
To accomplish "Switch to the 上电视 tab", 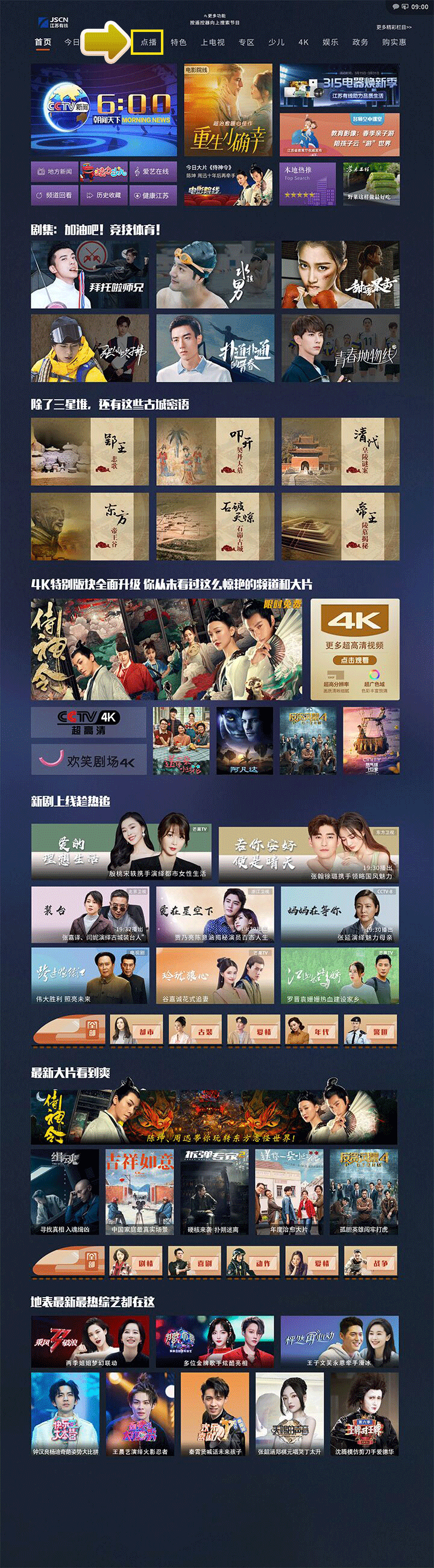I will [x=212, y=42].
